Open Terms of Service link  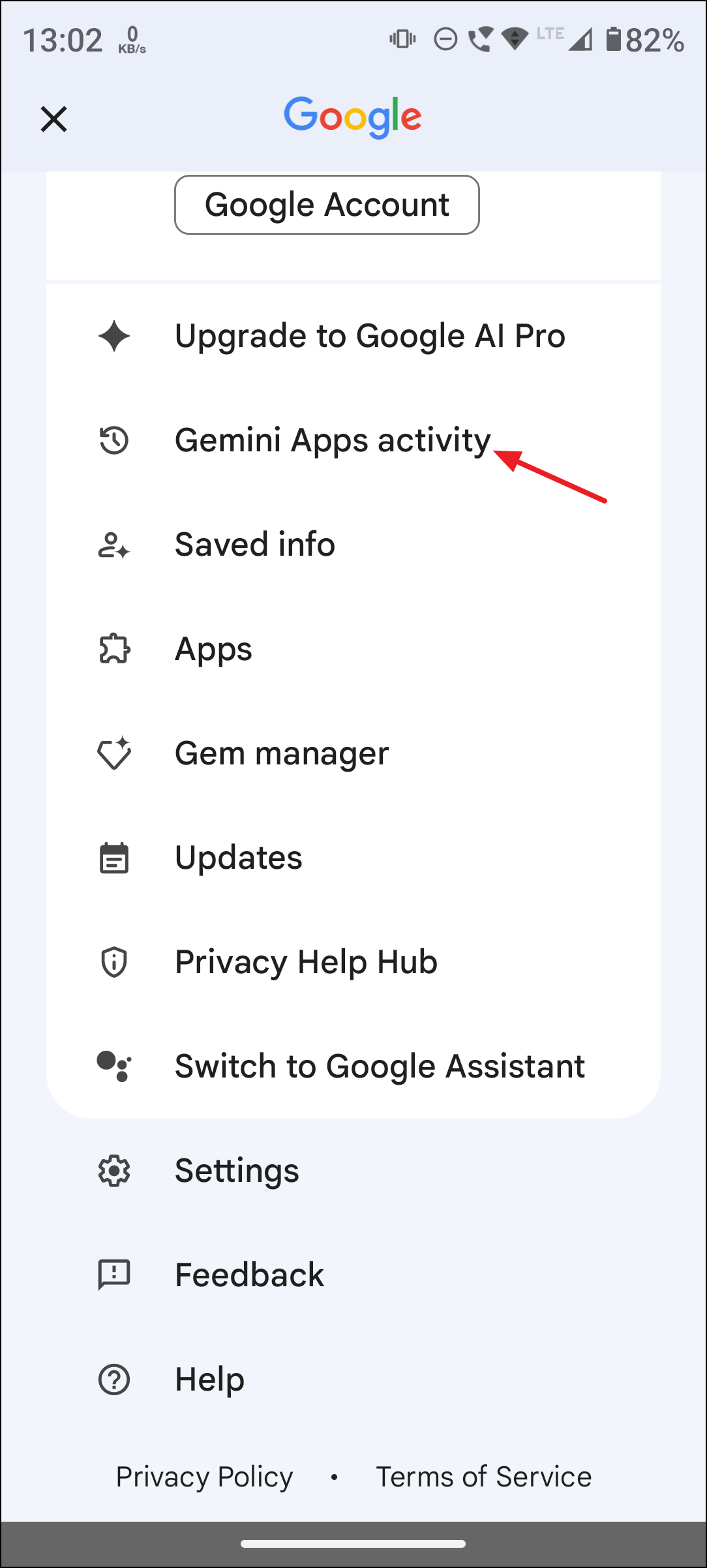[x=483, y=1477]
